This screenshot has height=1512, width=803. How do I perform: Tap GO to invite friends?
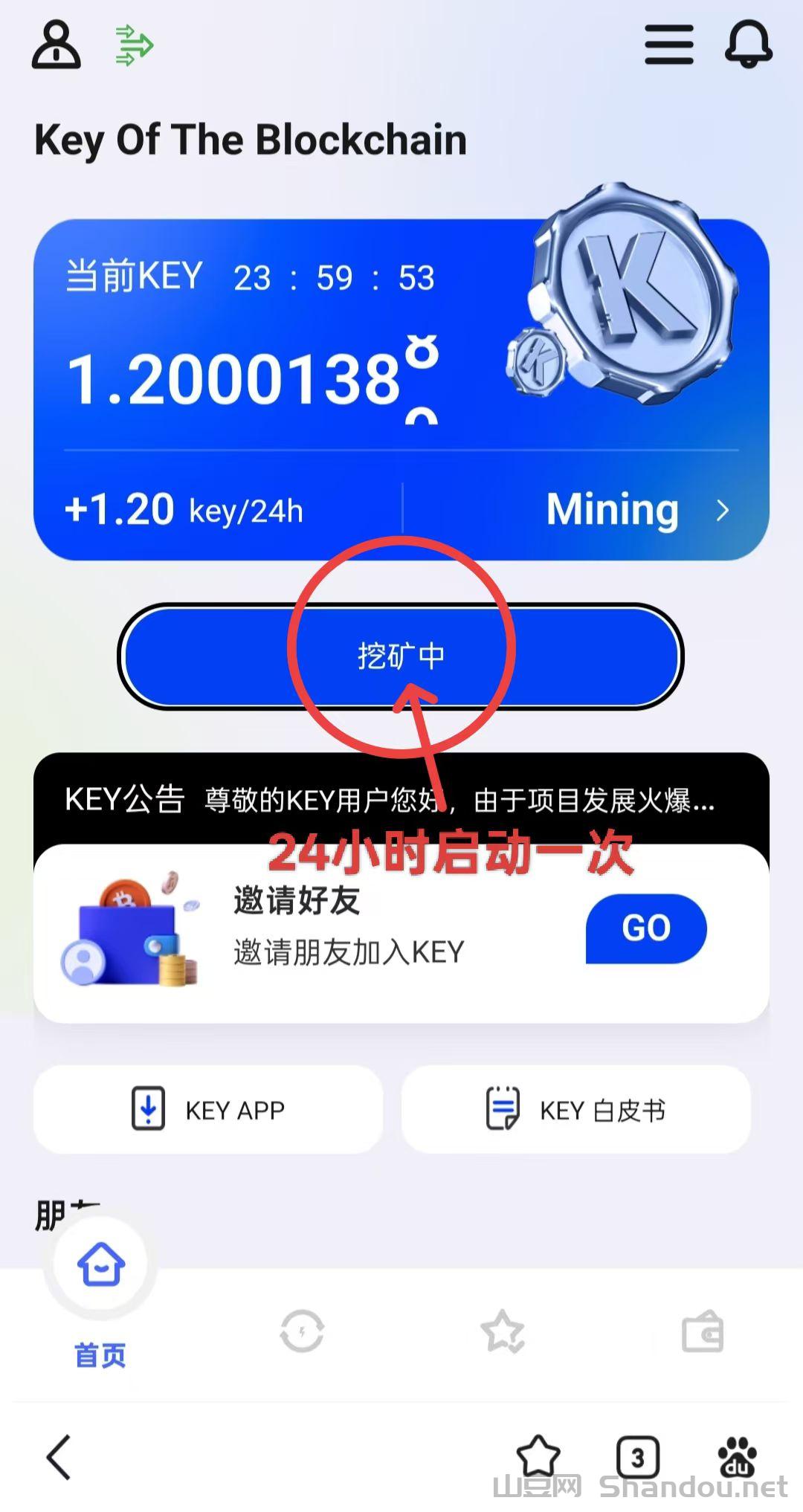(645, 928)
